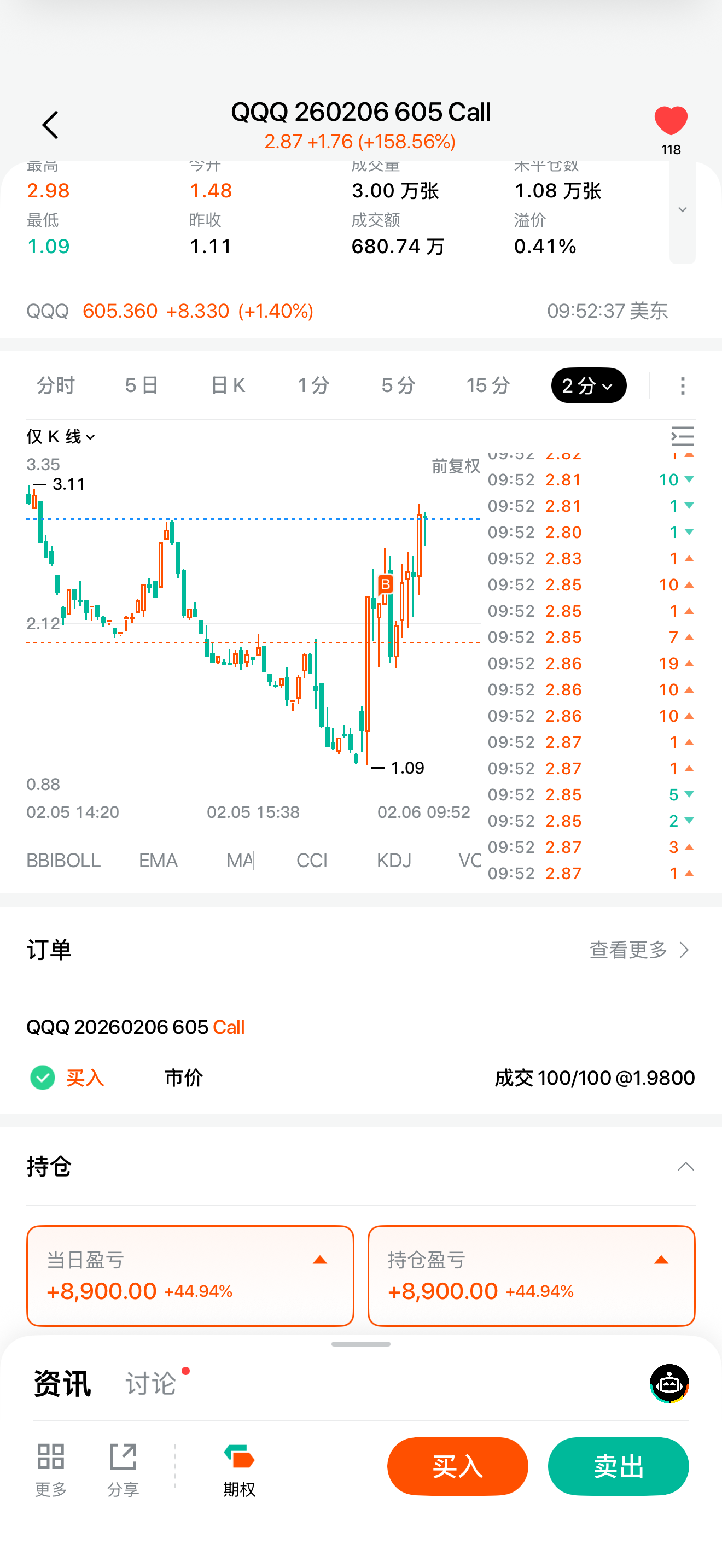Tap the red heart favorite icon
The width and height of the screenshot is (722, 1568).
(670, 121)
